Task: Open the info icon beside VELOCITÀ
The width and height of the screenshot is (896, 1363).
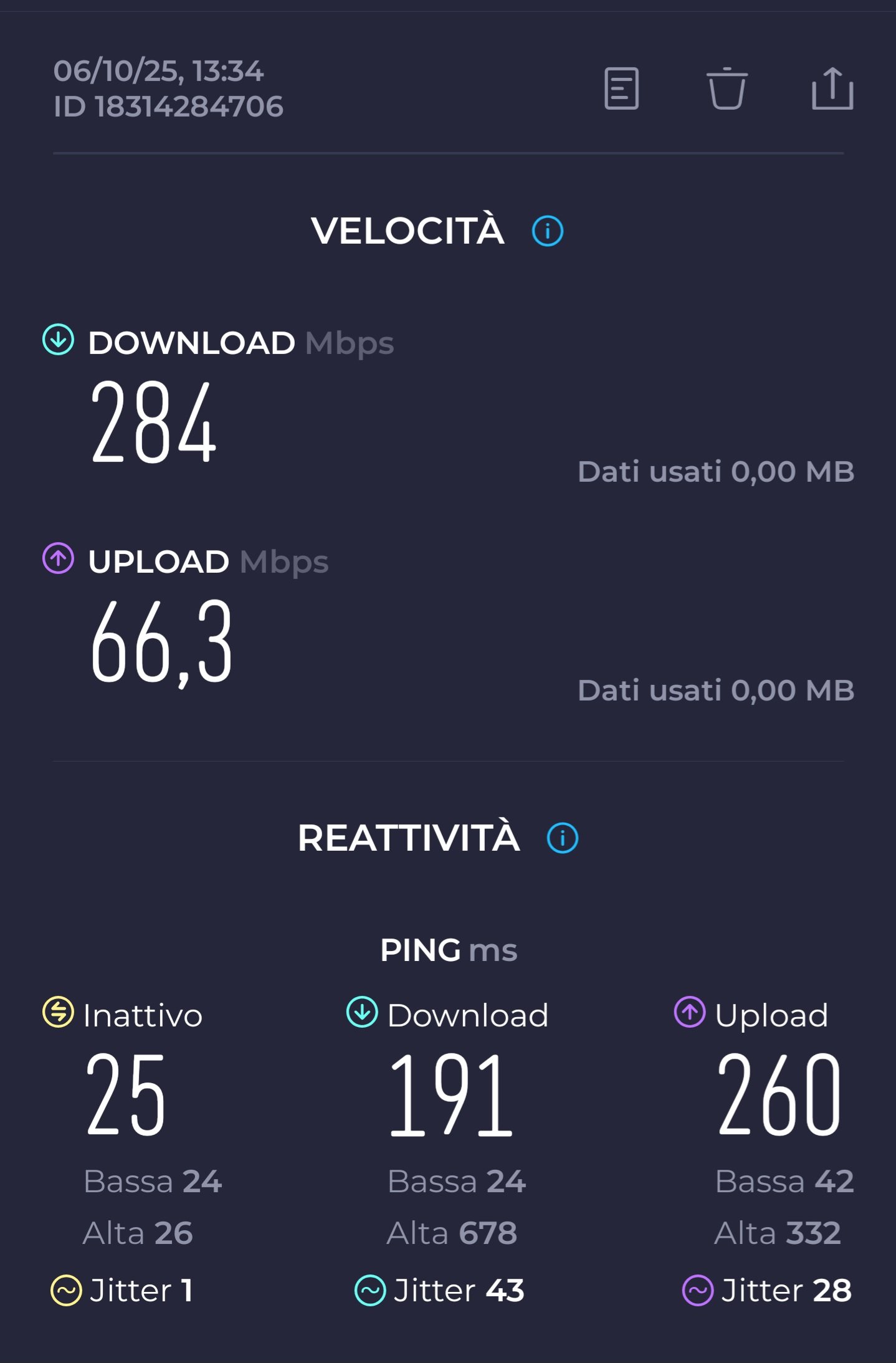Action: tap(547, 231)
